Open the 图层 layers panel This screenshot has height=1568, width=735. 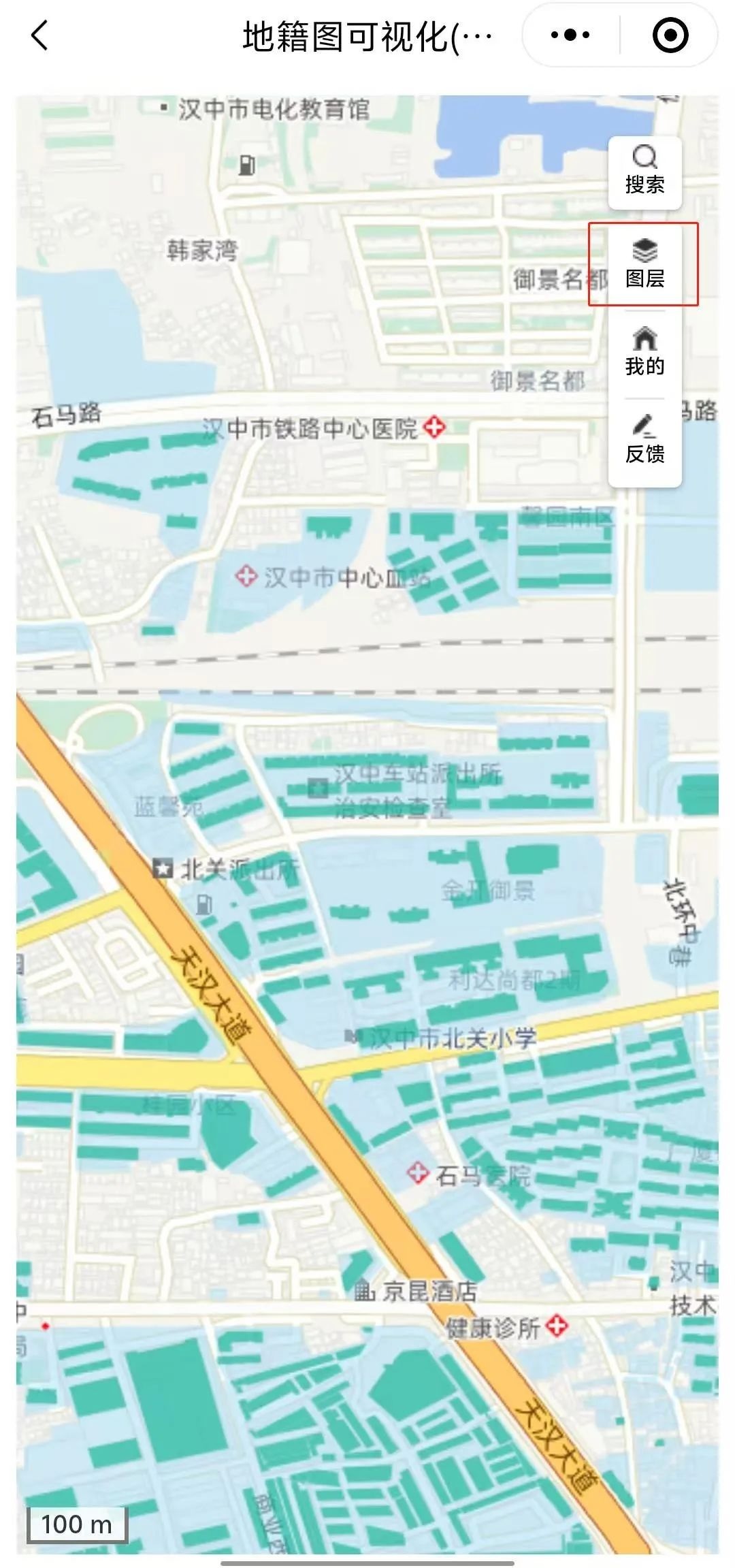(x=645, y=263)
